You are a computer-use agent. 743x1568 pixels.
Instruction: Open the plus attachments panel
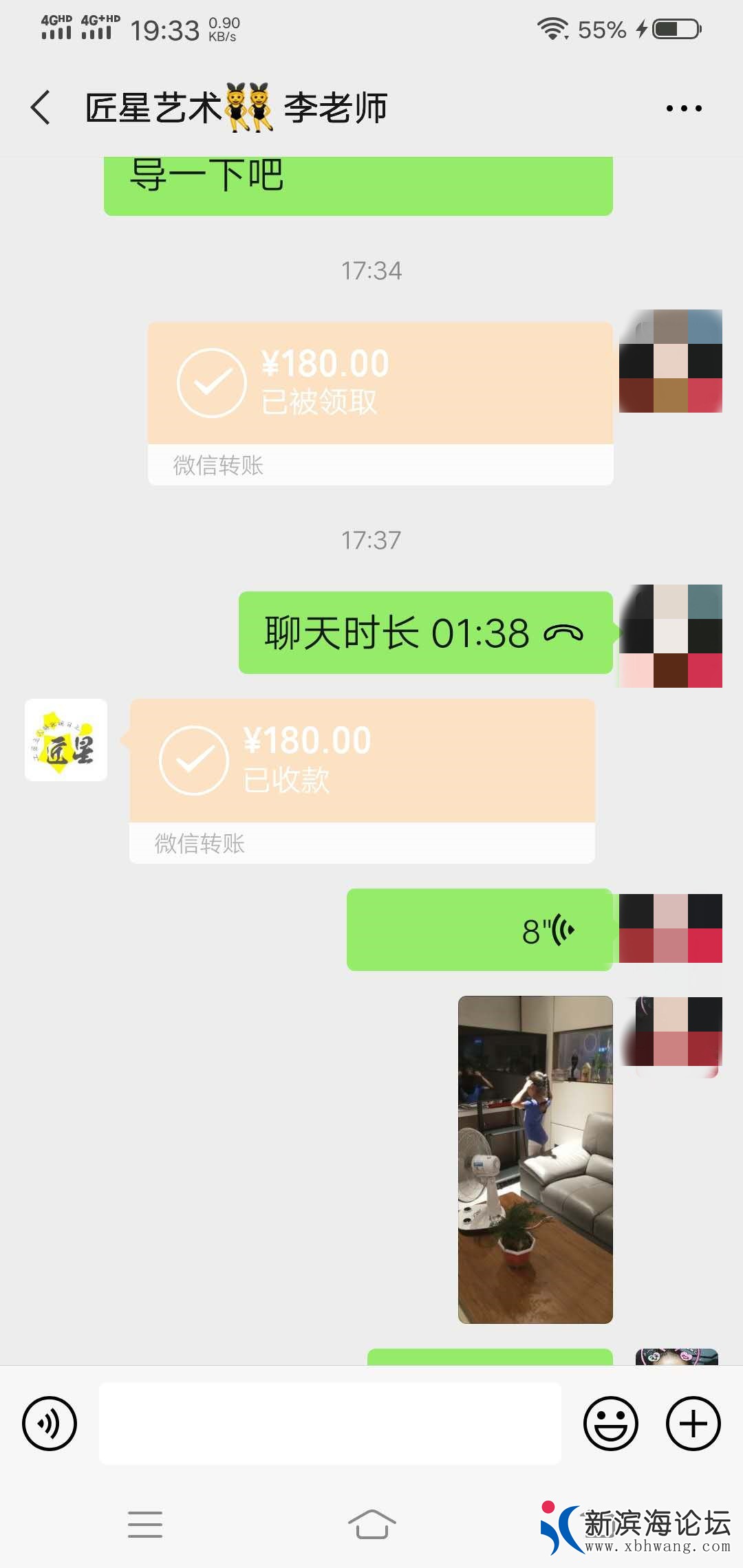pyautogui.click(x=693, y=1424)
